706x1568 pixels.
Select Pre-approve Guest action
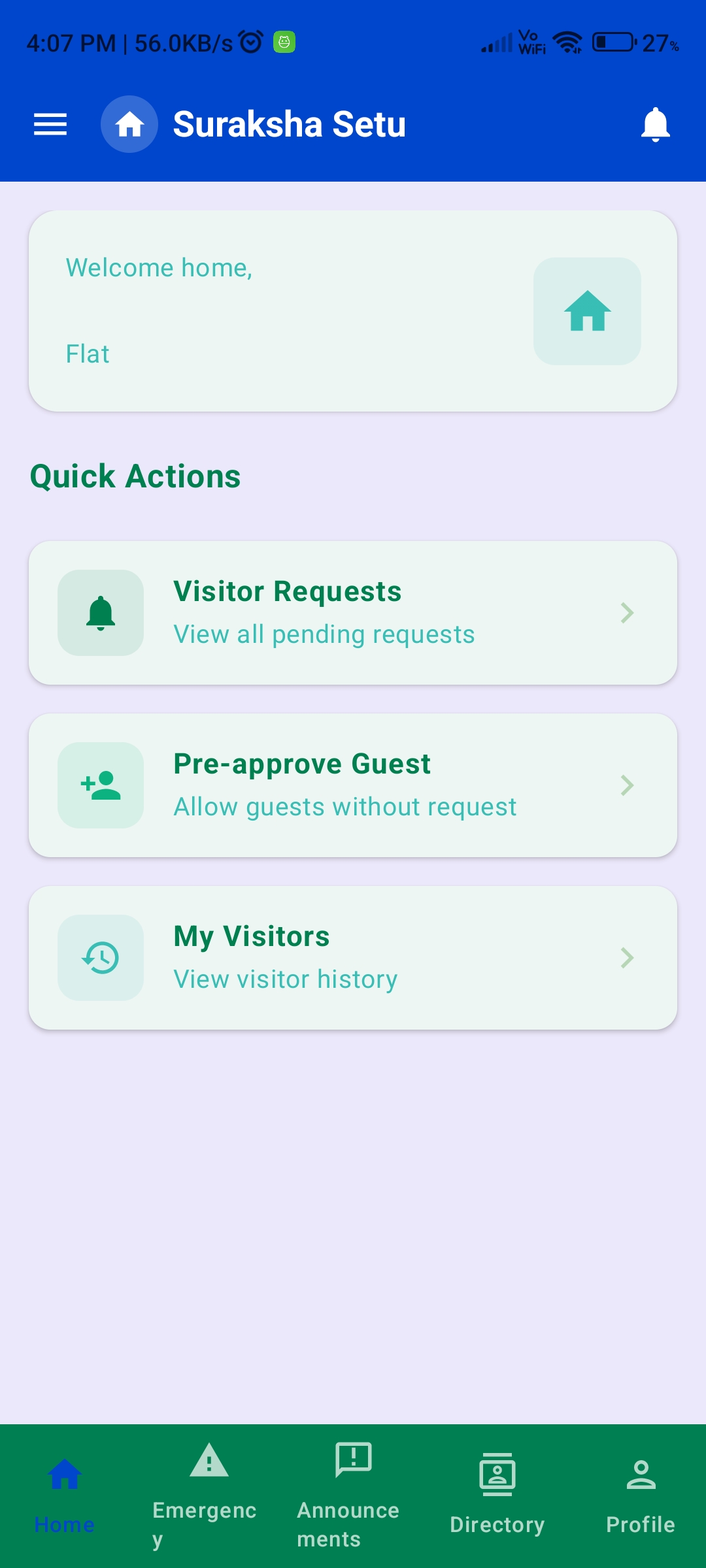pos(353,785)
